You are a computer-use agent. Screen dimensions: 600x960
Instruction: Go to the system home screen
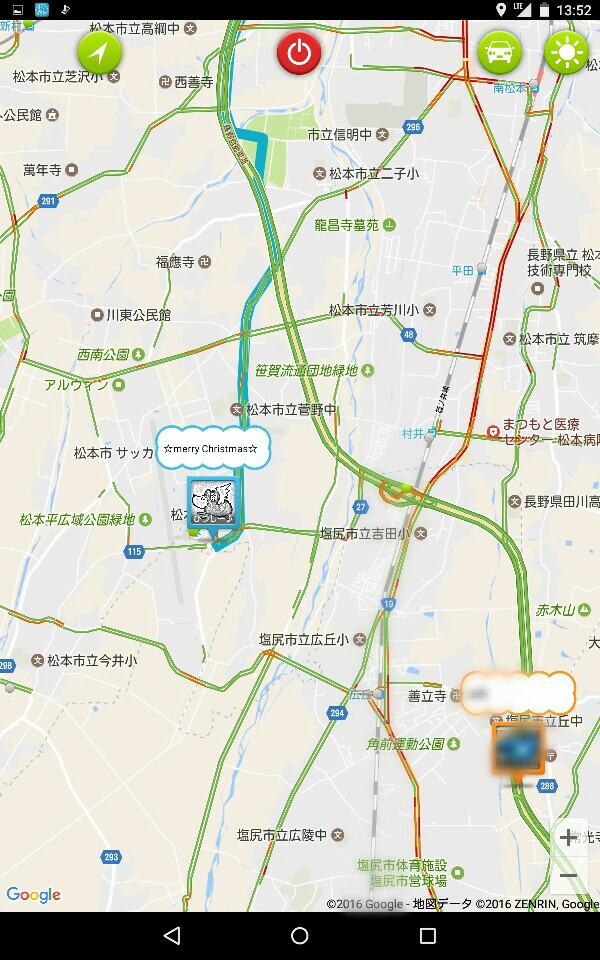pyautogui.click(x=299, y=936)
